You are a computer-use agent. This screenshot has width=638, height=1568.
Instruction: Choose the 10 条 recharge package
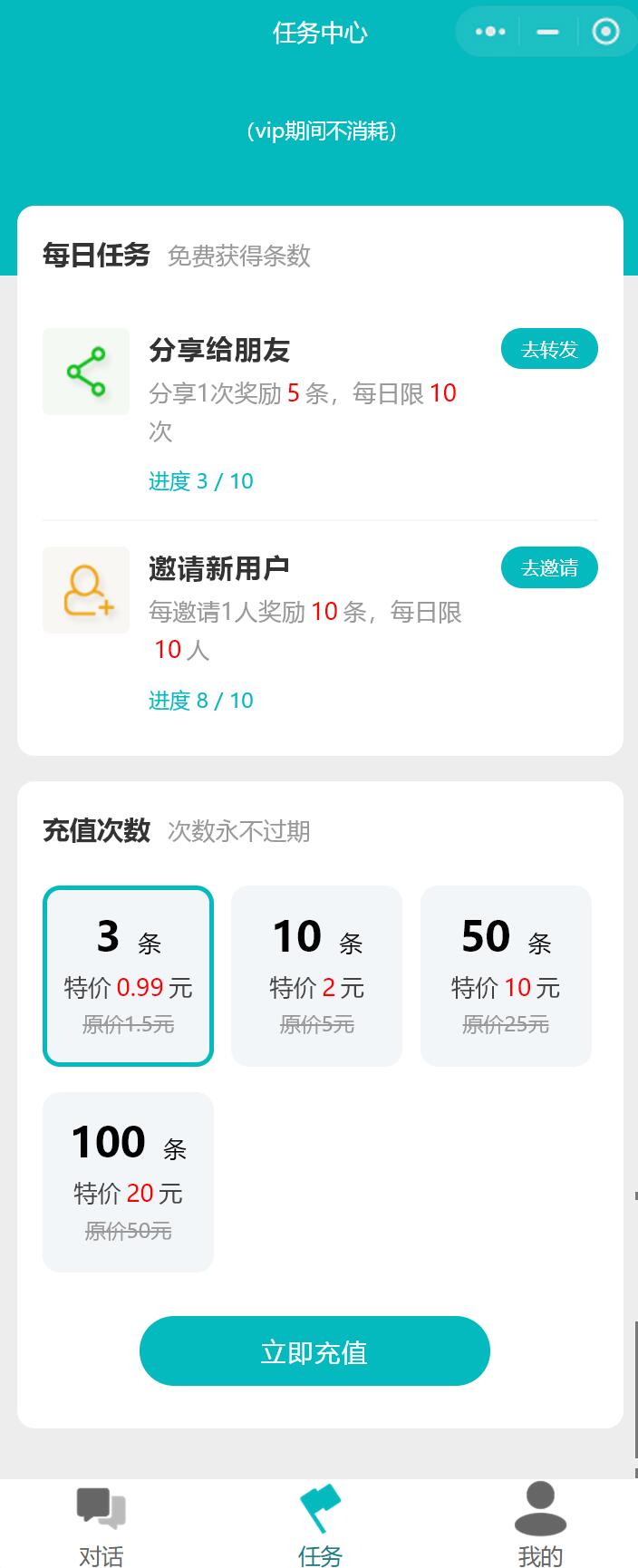316,975
